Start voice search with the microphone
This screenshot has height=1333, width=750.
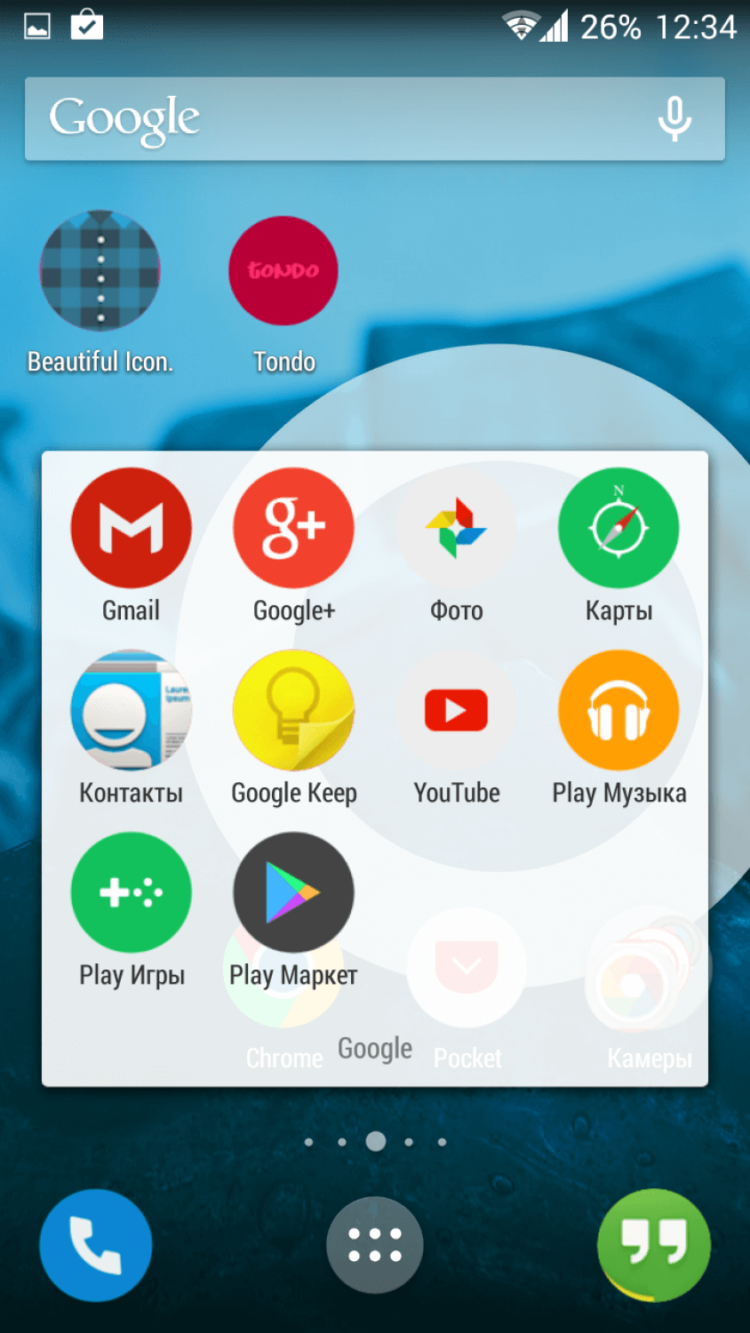pyautogui.click(x=674, y=119)
